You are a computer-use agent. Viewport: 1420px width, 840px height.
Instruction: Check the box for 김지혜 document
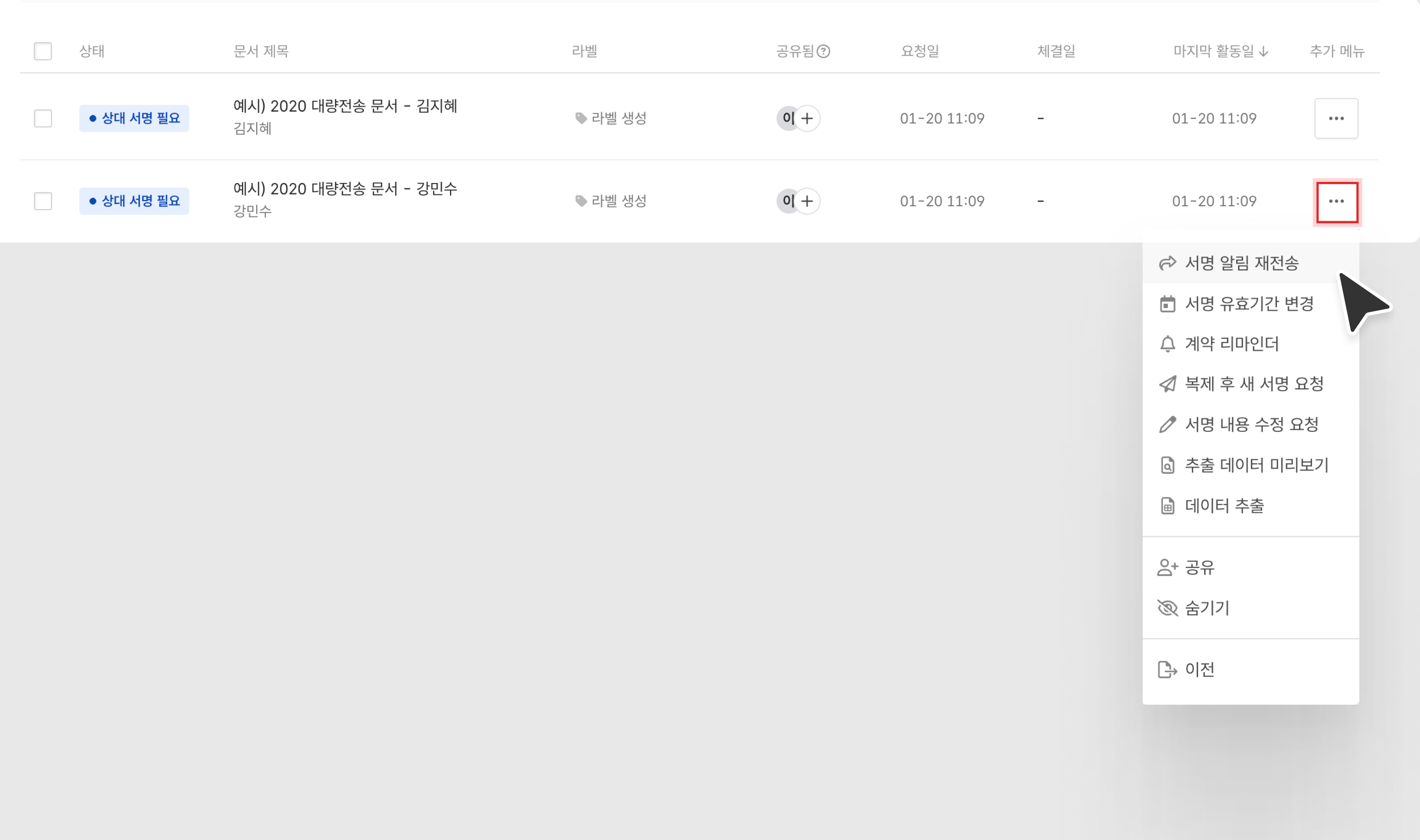(43, 118)
